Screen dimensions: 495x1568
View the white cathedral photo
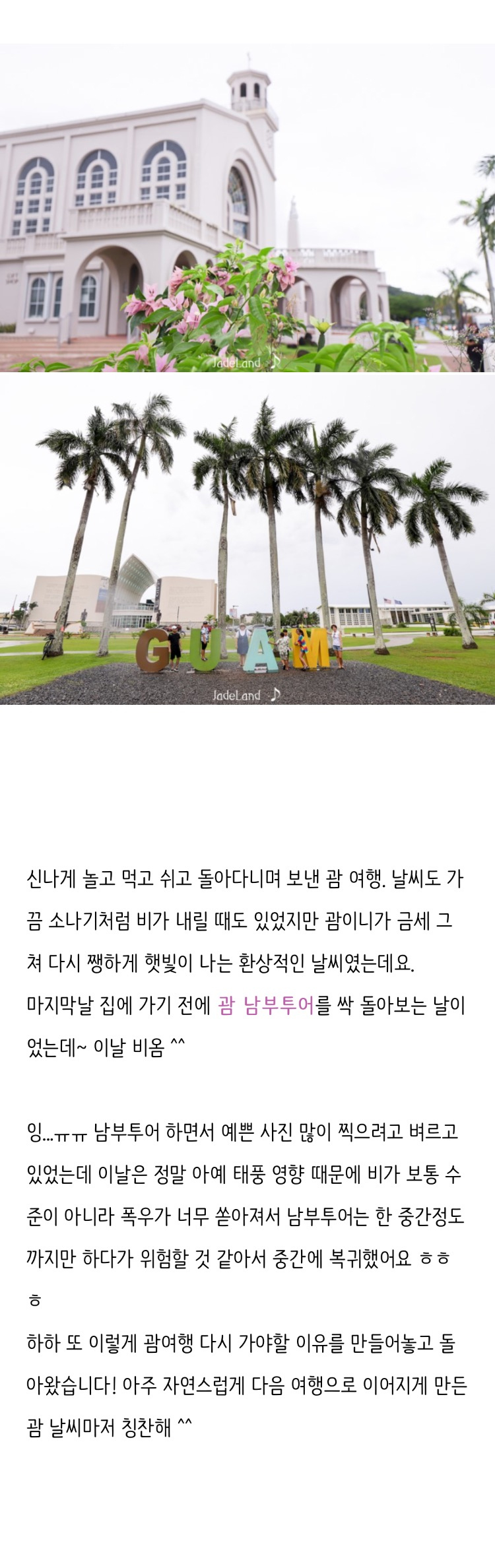(x=247, y=208)
